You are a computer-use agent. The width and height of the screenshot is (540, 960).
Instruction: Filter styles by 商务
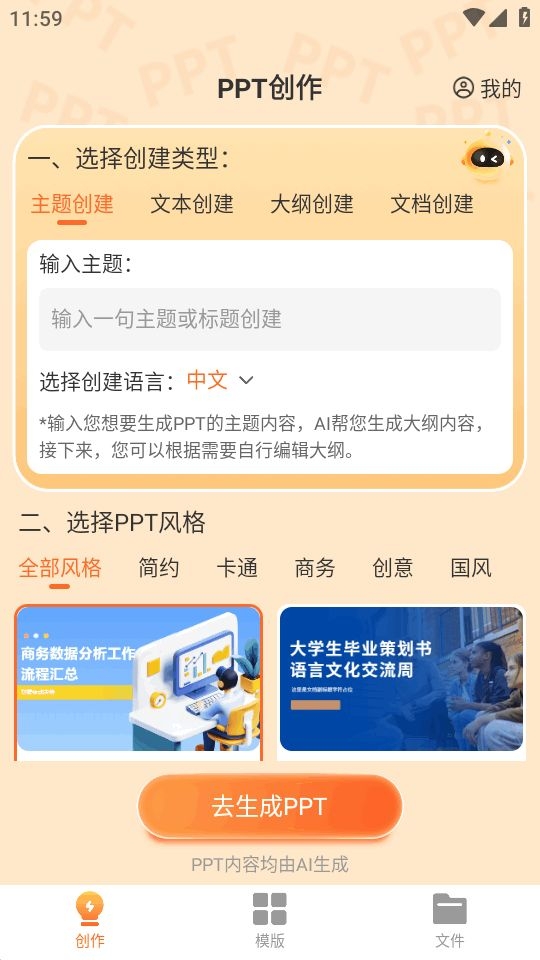coord(315,568)
